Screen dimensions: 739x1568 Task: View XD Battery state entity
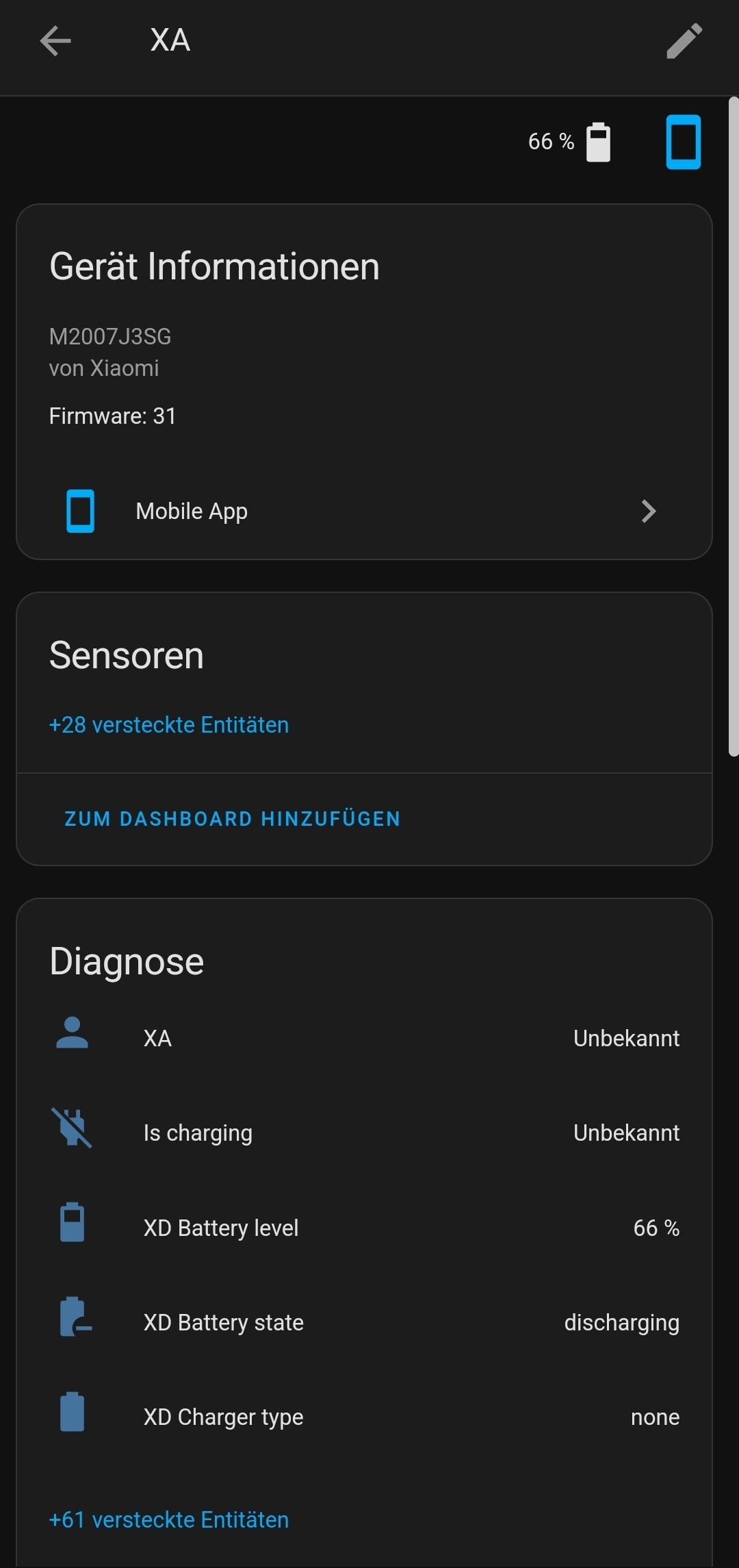click(364, 1322)
